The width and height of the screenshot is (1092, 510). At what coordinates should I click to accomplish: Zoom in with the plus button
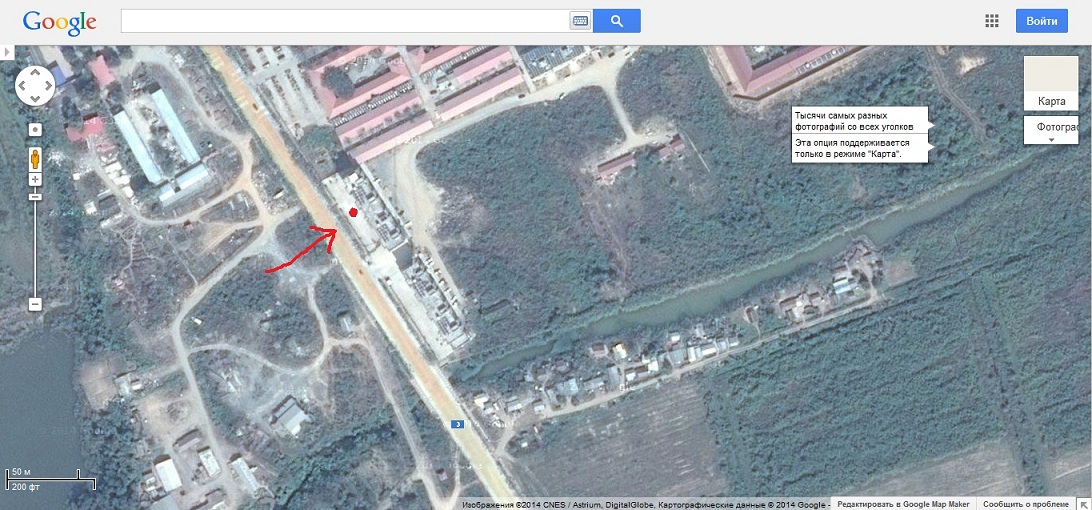[35, 180]
